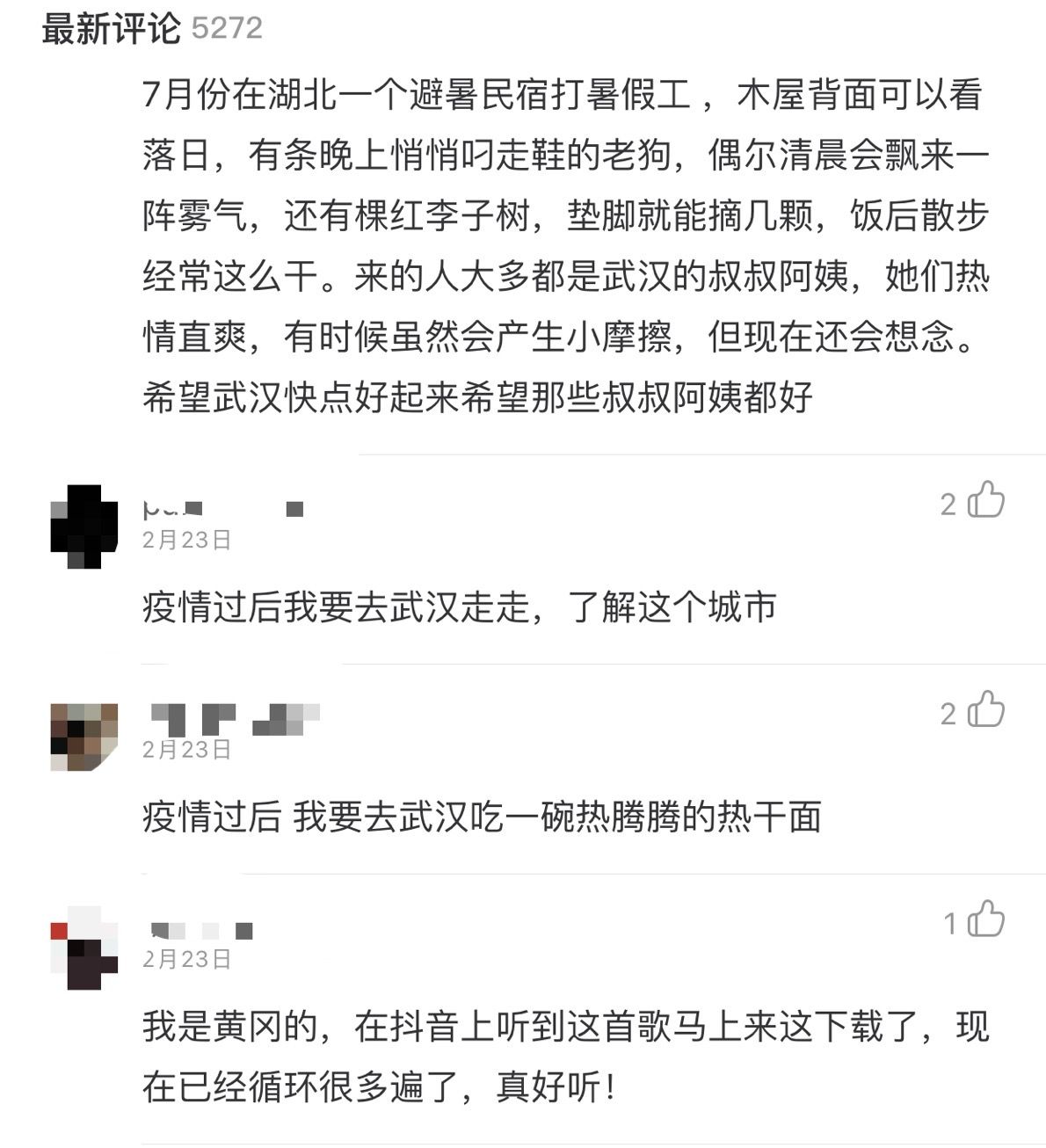Open avatar of the 了解这个城市 commenter
The width and height of the screenshot is (1046, 1148).
pyautogui.click(x=84, y=526)
